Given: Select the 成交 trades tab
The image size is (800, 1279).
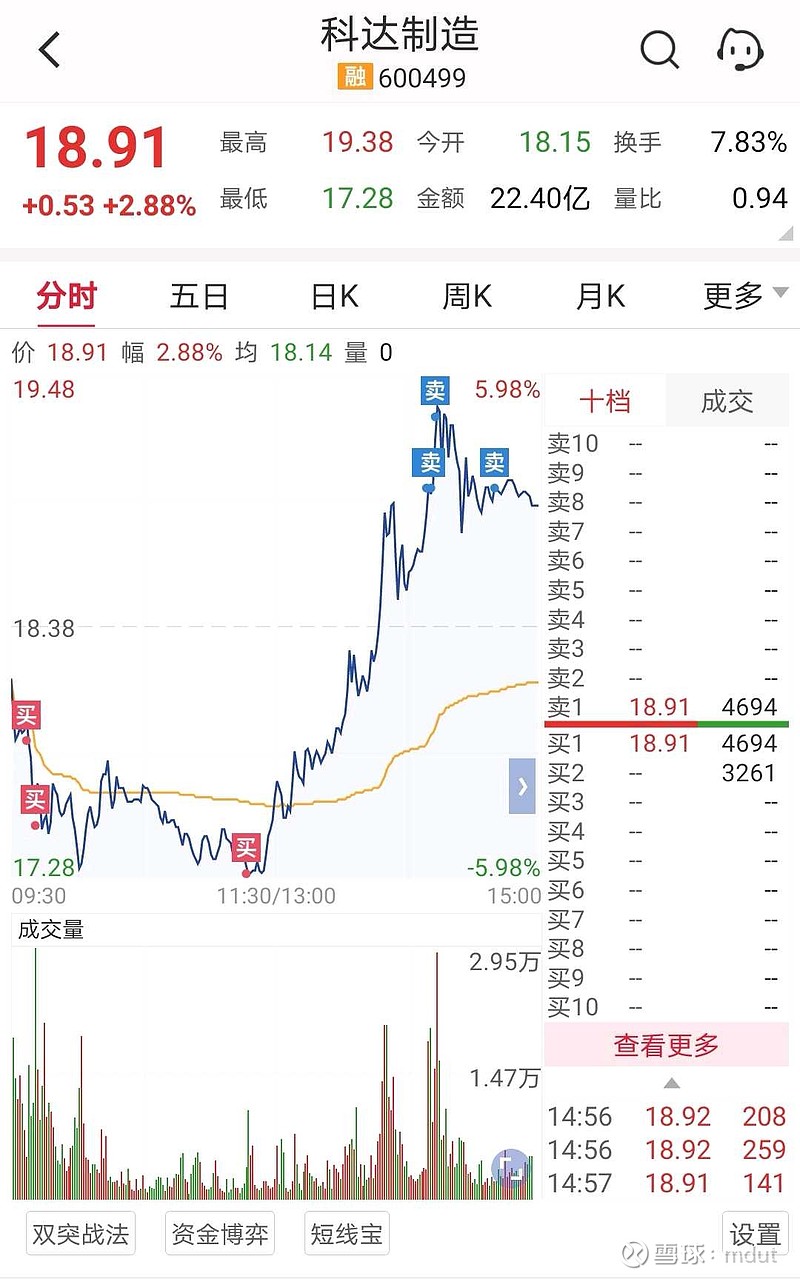Looking at the screenshot, I should pos(727,402).
